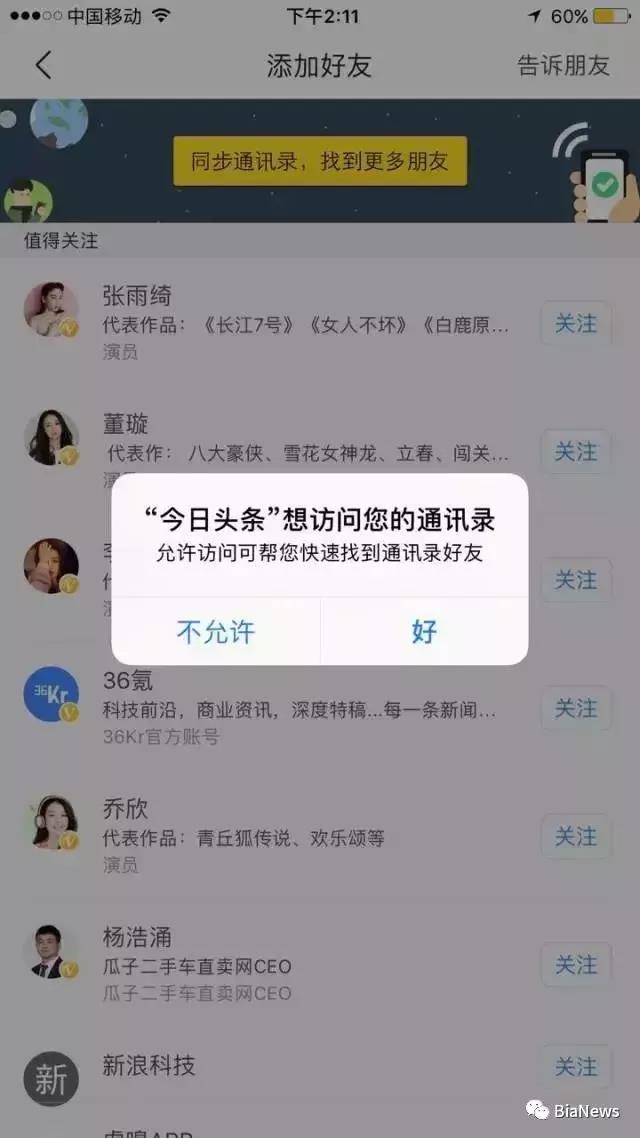The height and width of the screenshot is (1138, 640).
Task: Follow 杨浩涌 with the 关注 button
Action: click(575, 964)
